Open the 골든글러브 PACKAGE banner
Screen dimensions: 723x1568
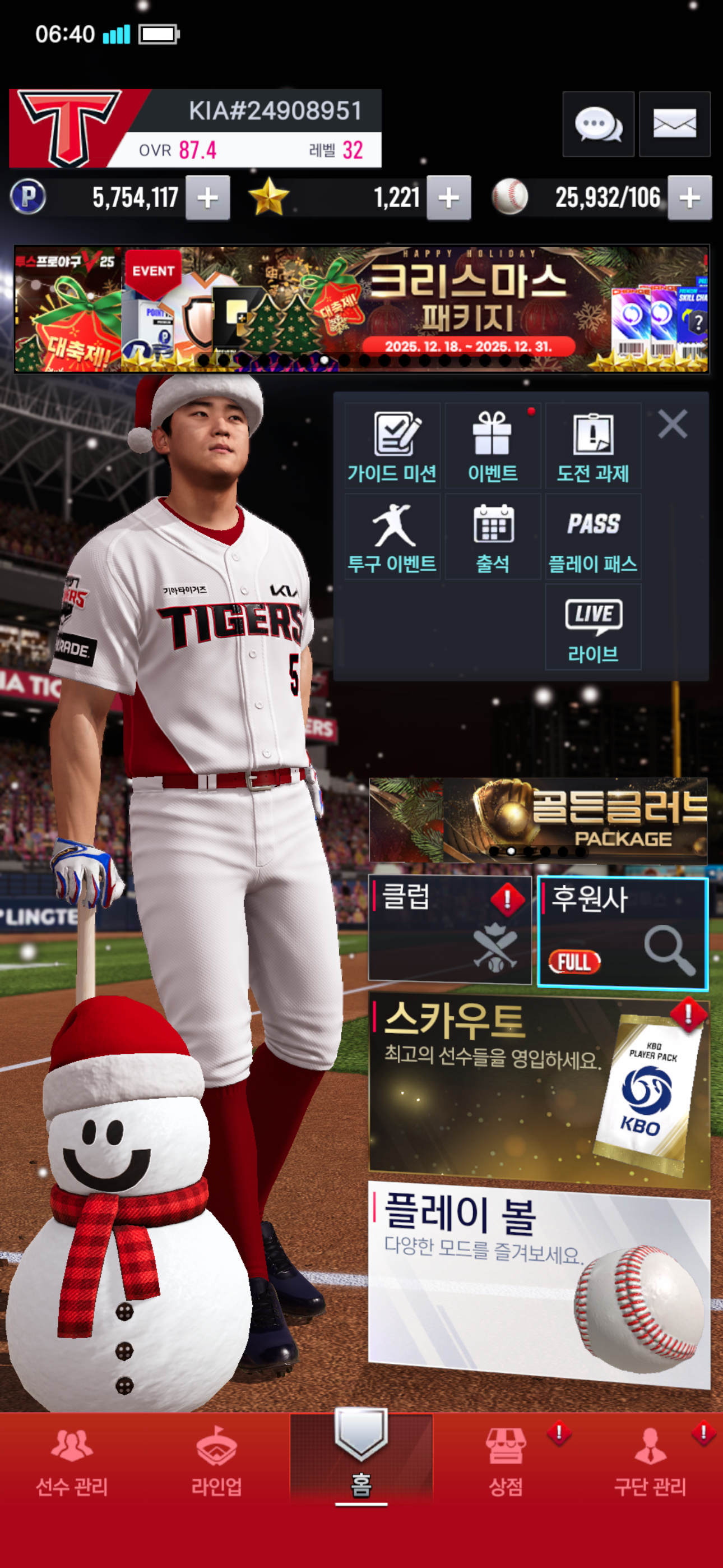coord(538,819)
